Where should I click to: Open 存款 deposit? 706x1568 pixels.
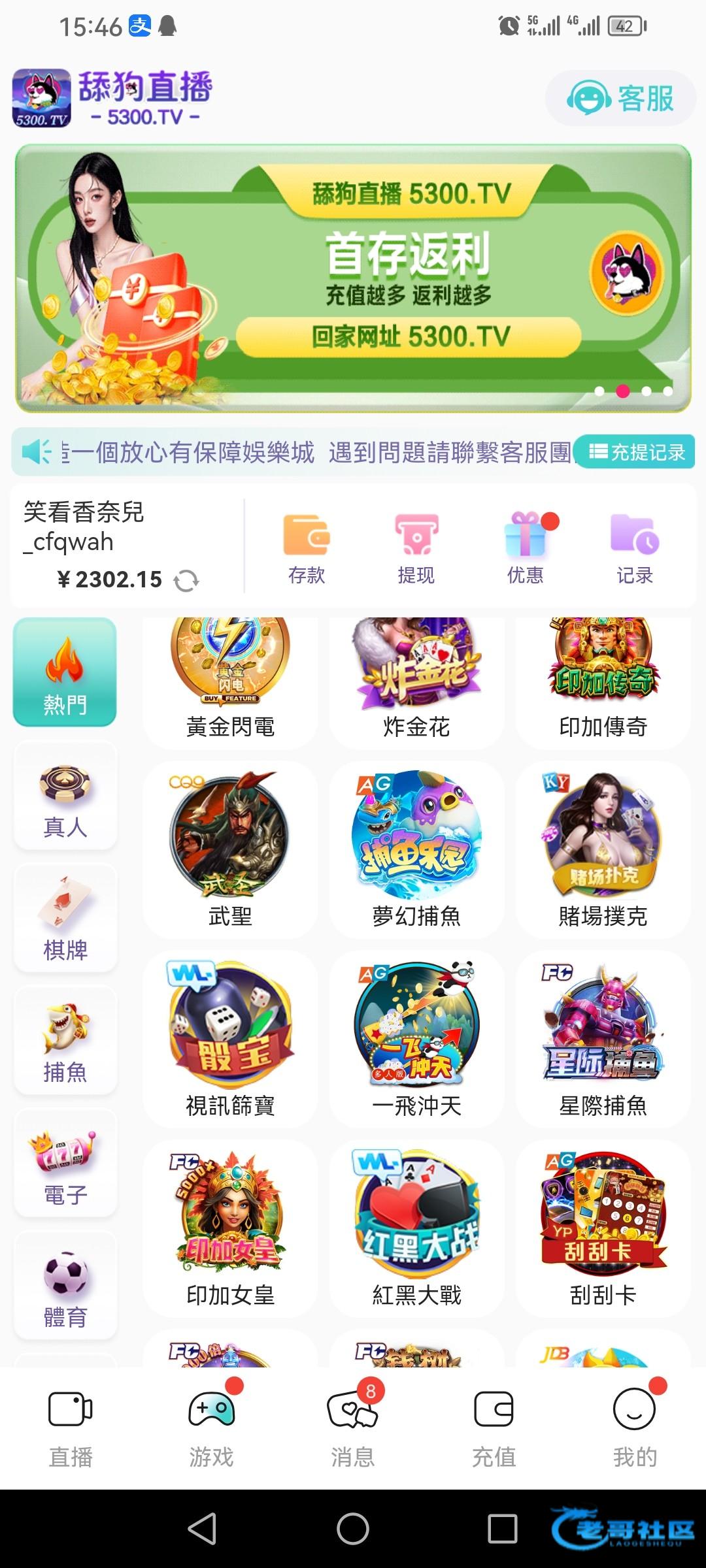pyautogui.click(x=306, y=547)
